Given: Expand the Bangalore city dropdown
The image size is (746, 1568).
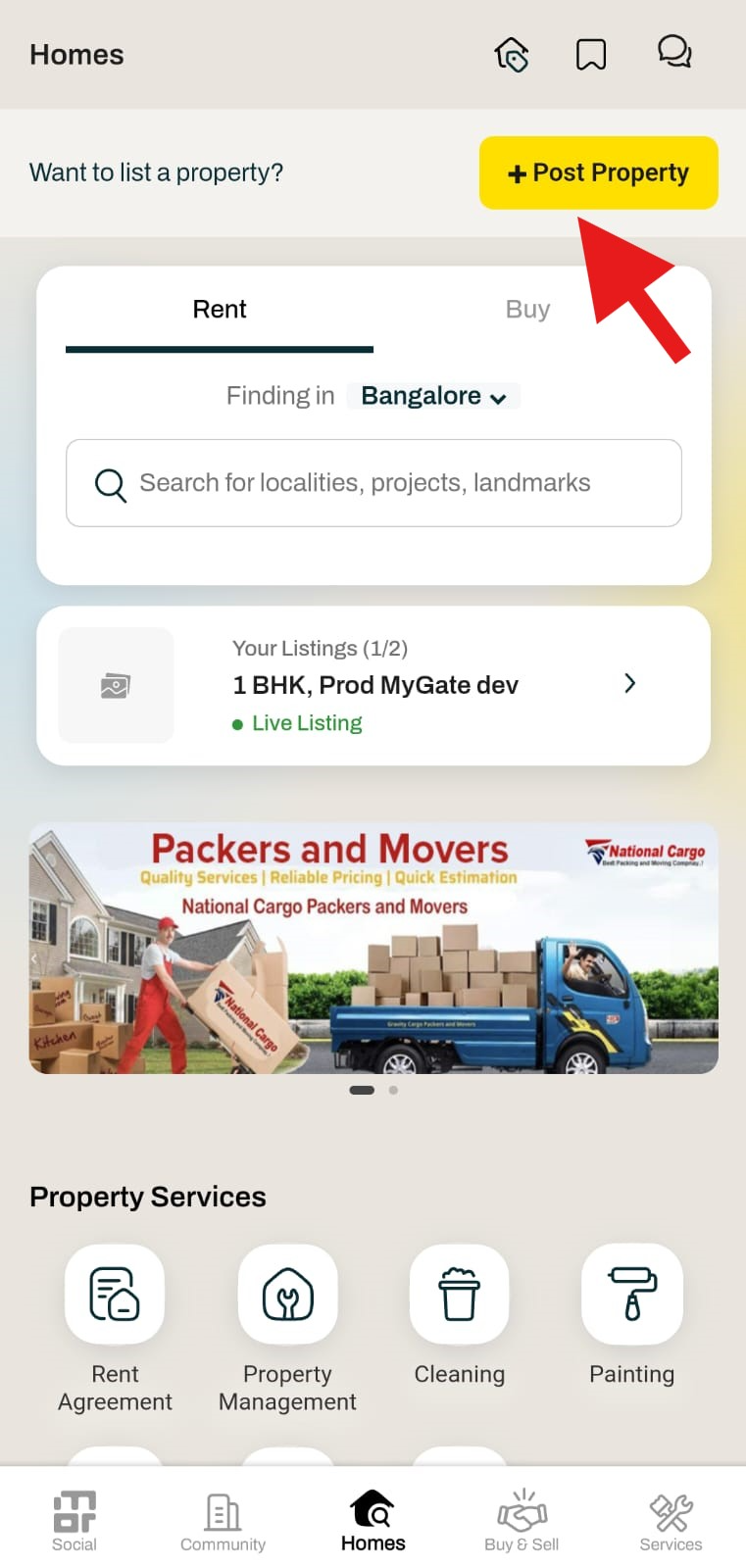Looking at the screenshot, I should pyautogui.click(x=433, y=396).
